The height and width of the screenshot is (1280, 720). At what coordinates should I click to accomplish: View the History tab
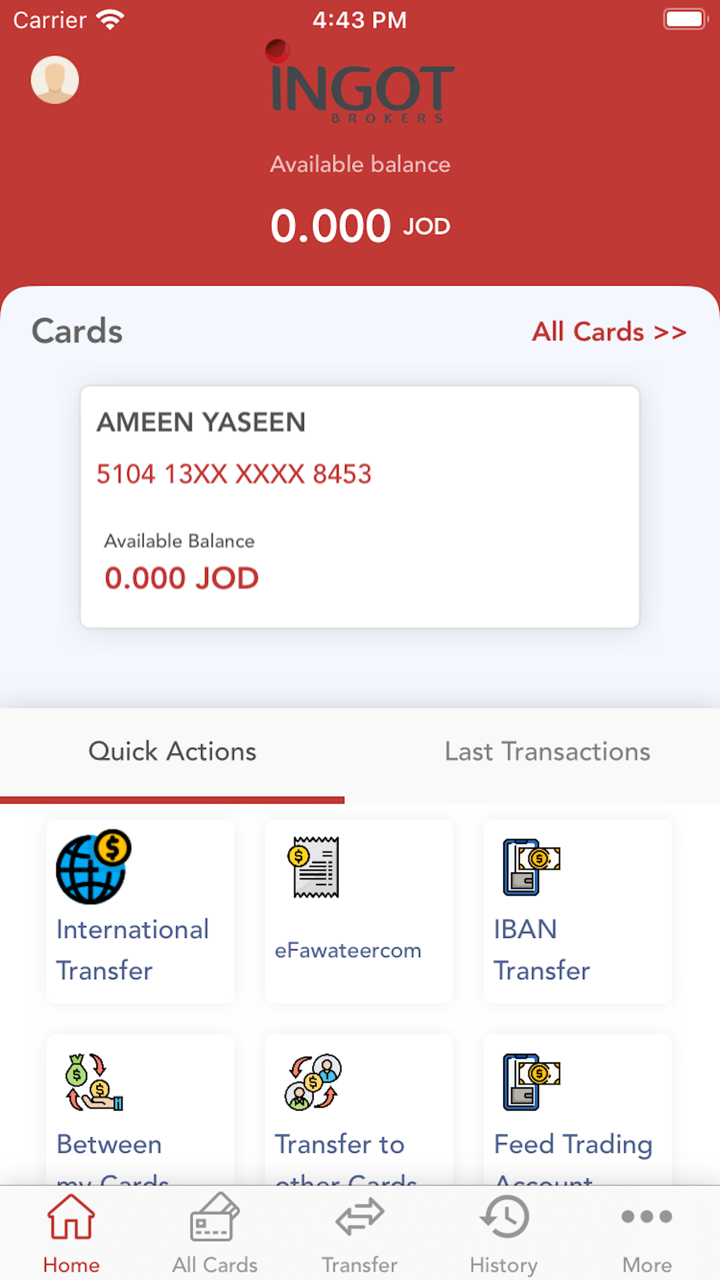coord(503,1235)
